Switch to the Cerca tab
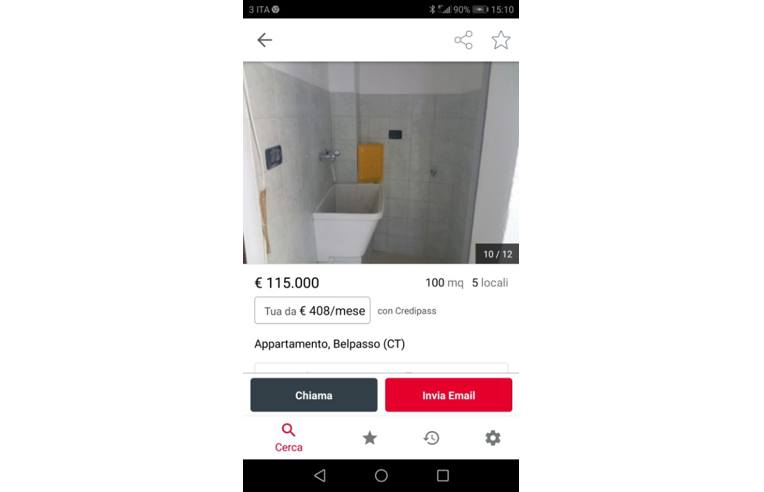 coord(289,437)
